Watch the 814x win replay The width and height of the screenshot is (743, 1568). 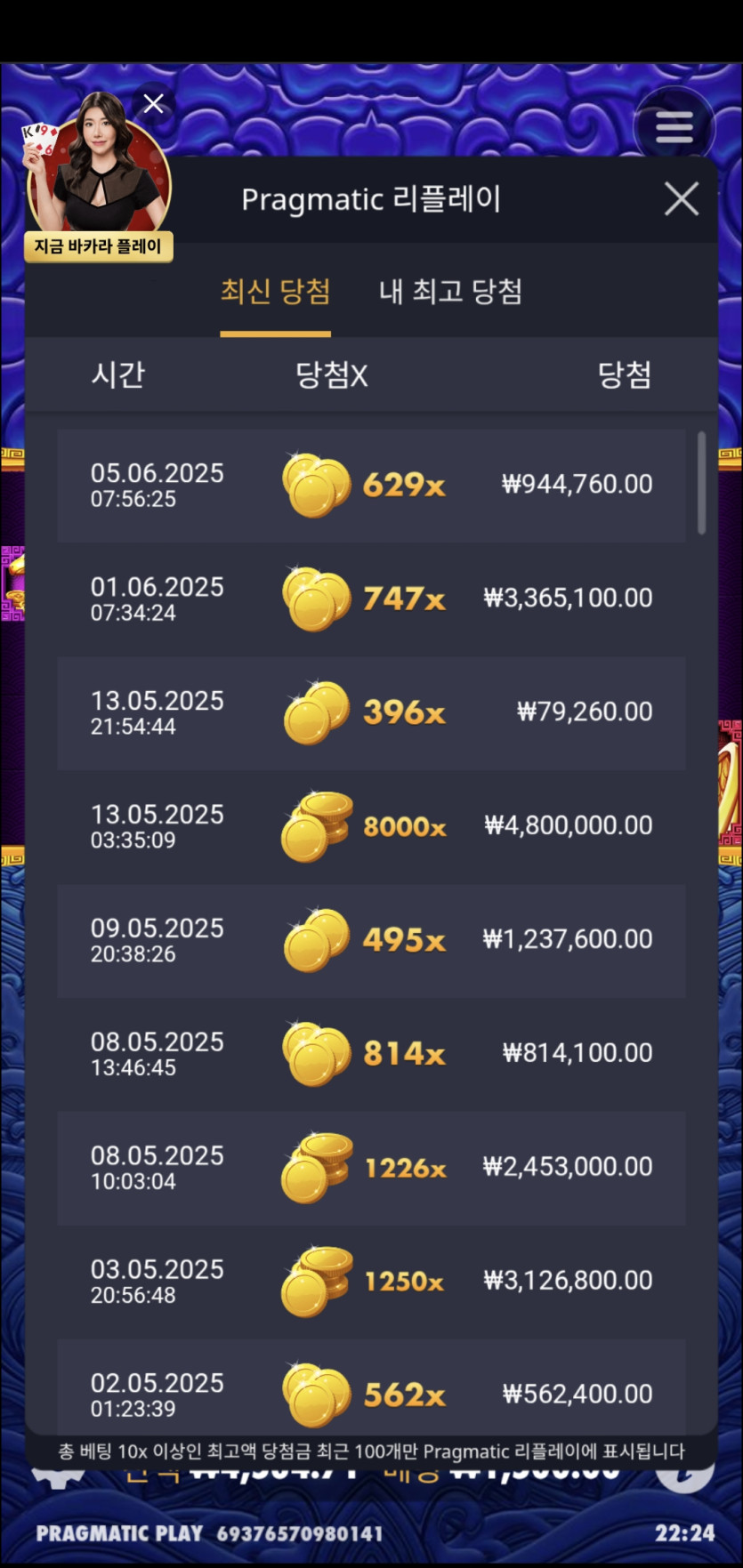pos(371,1055)
